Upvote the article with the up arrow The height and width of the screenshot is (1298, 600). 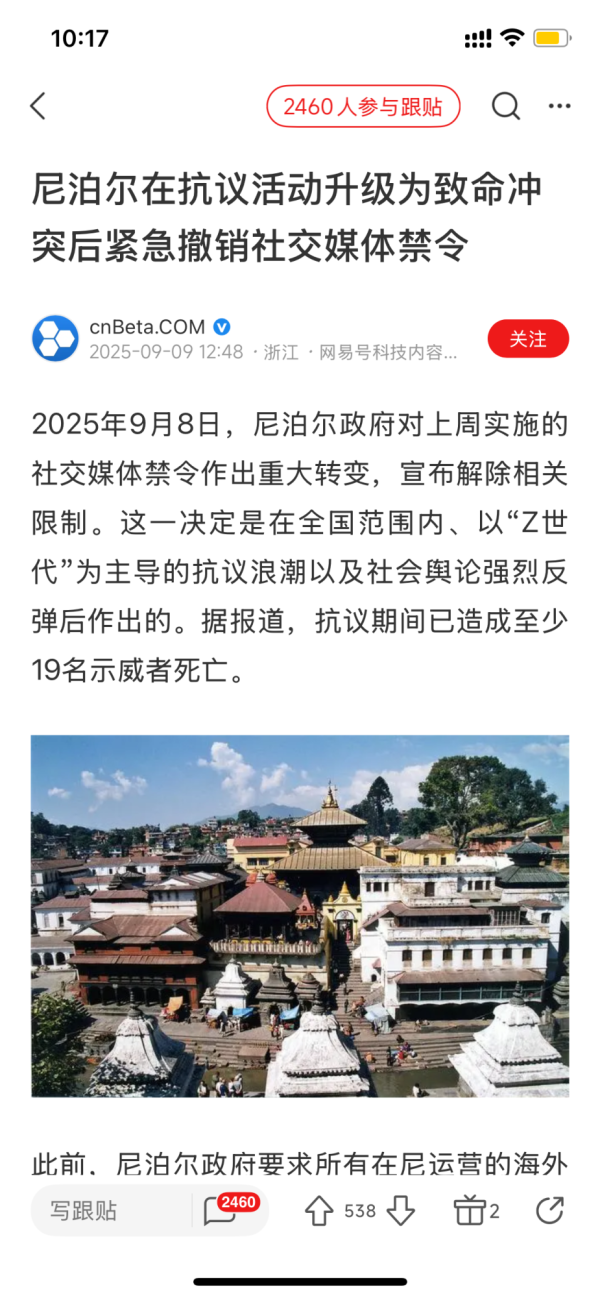(319, 1211)
